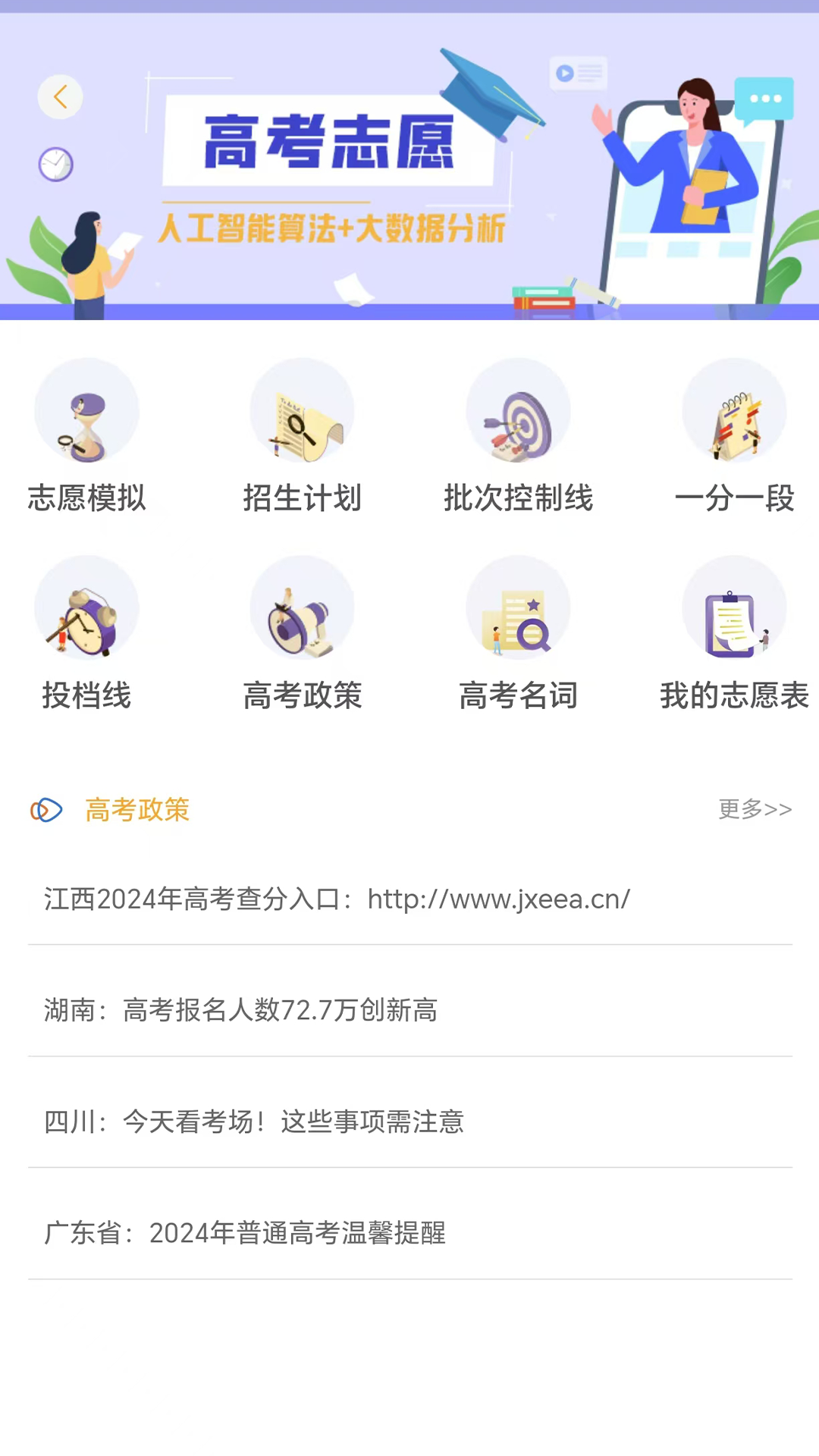This screenshot has width=819, height=1456.
Task: Select the 招生计划 icon
Action: pos(302,410)
